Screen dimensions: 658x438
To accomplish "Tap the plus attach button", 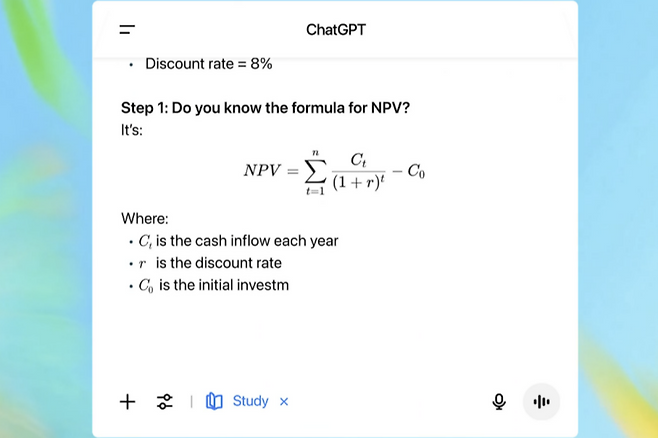I will (x=127, y=402).
